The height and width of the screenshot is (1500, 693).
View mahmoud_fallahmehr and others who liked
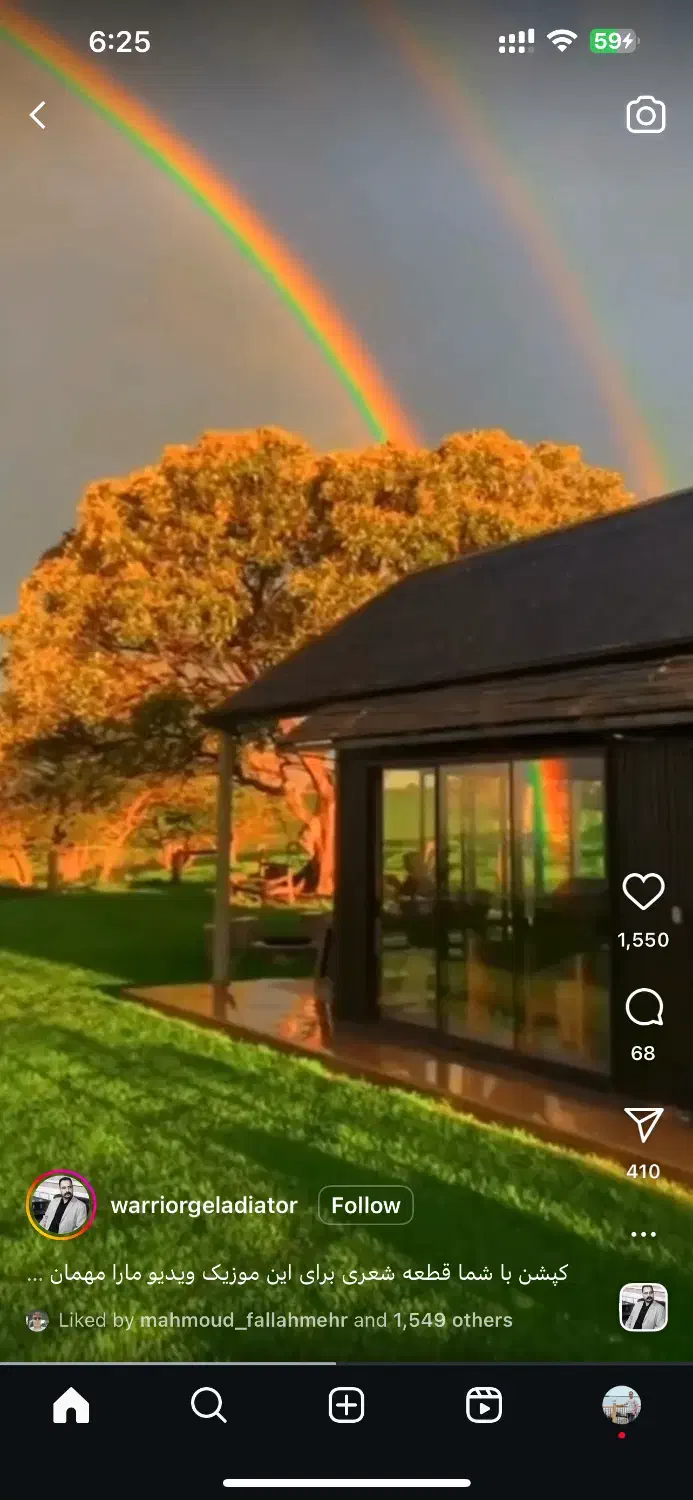(285, 1320)
